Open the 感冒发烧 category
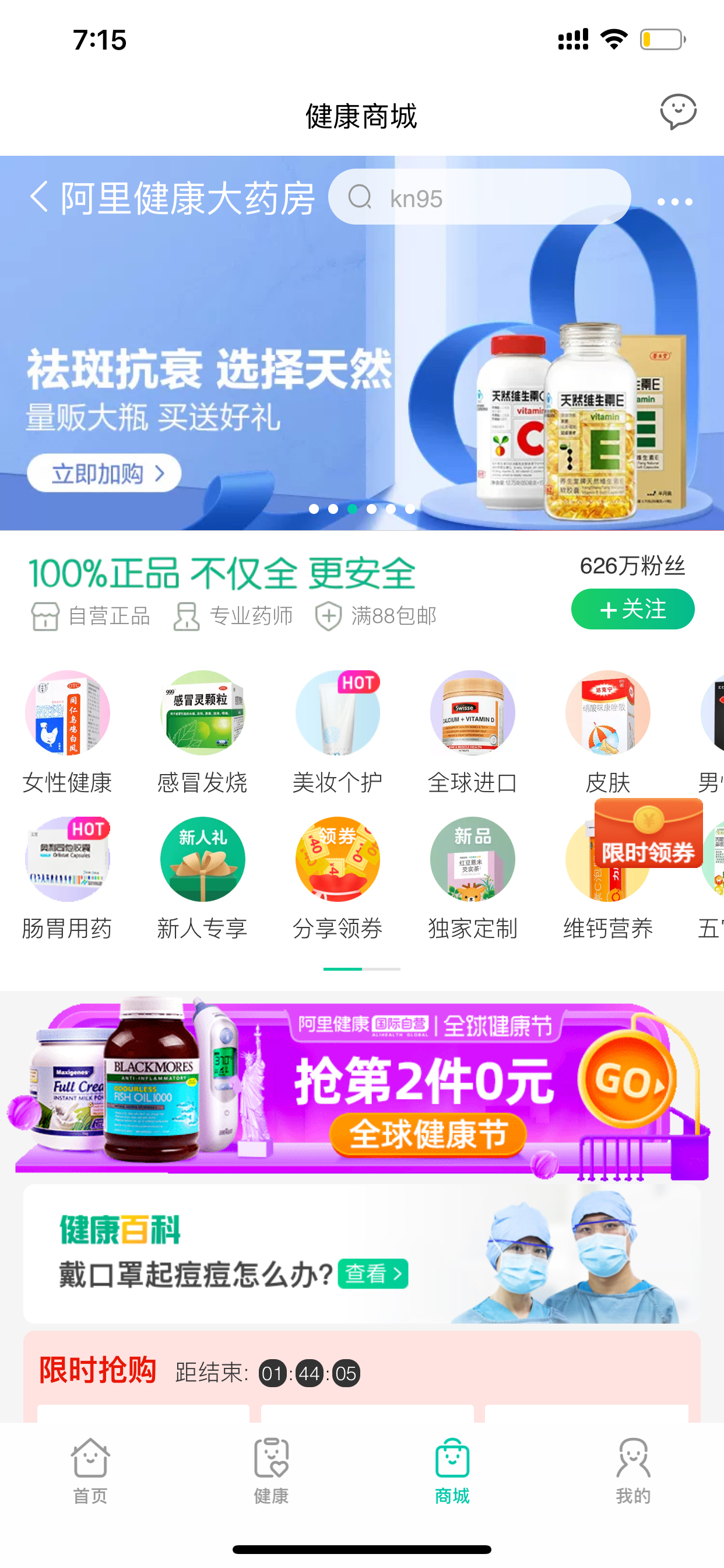The width and height of the screenshot is (724, 1568). tap(203, 733)
